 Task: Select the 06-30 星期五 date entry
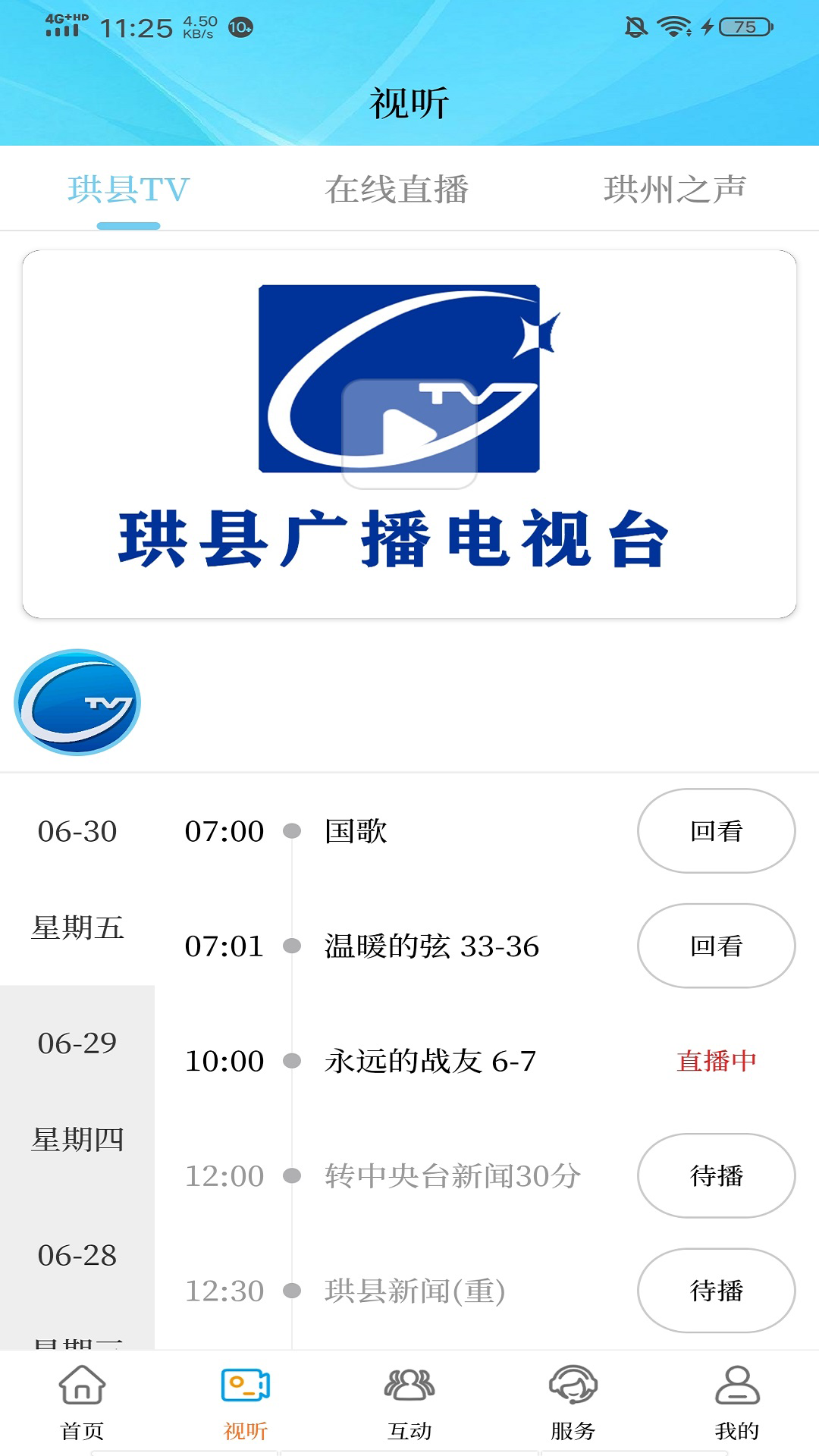[78, 880]
